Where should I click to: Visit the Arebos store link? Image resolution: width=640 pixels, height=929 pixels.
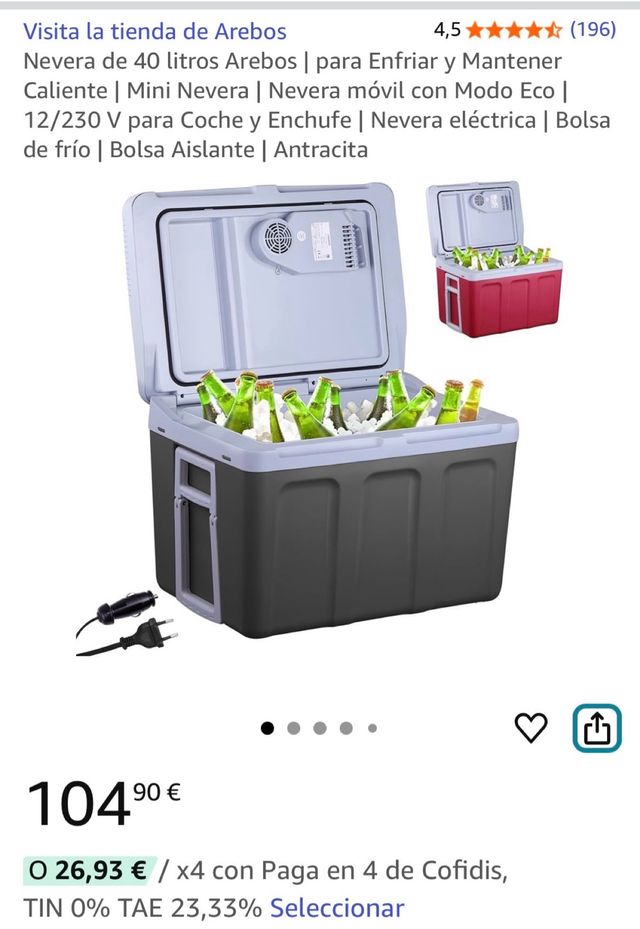(155, 31)
